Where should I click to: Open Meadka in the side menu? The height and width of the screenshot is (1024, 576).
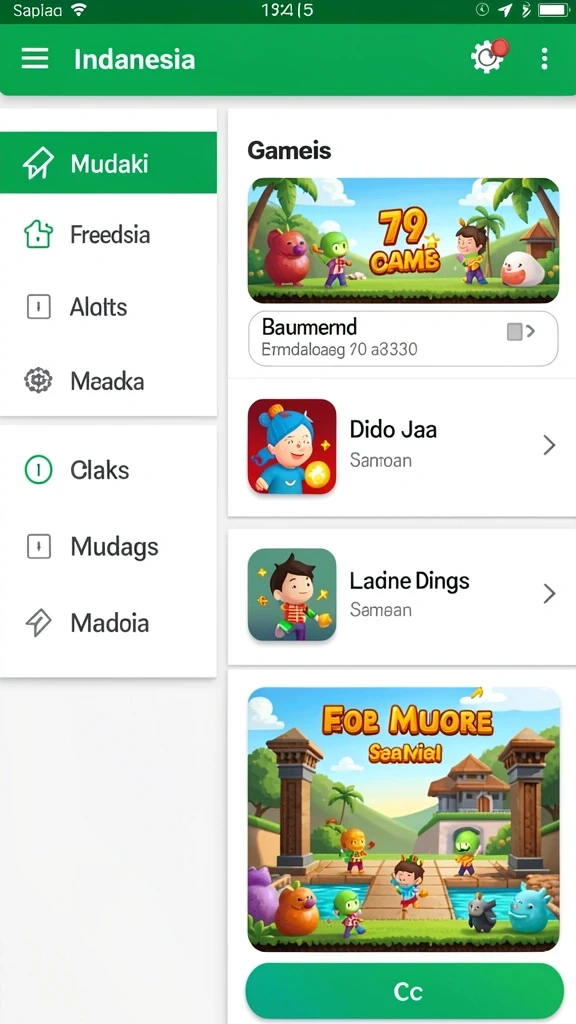(108, 381)
